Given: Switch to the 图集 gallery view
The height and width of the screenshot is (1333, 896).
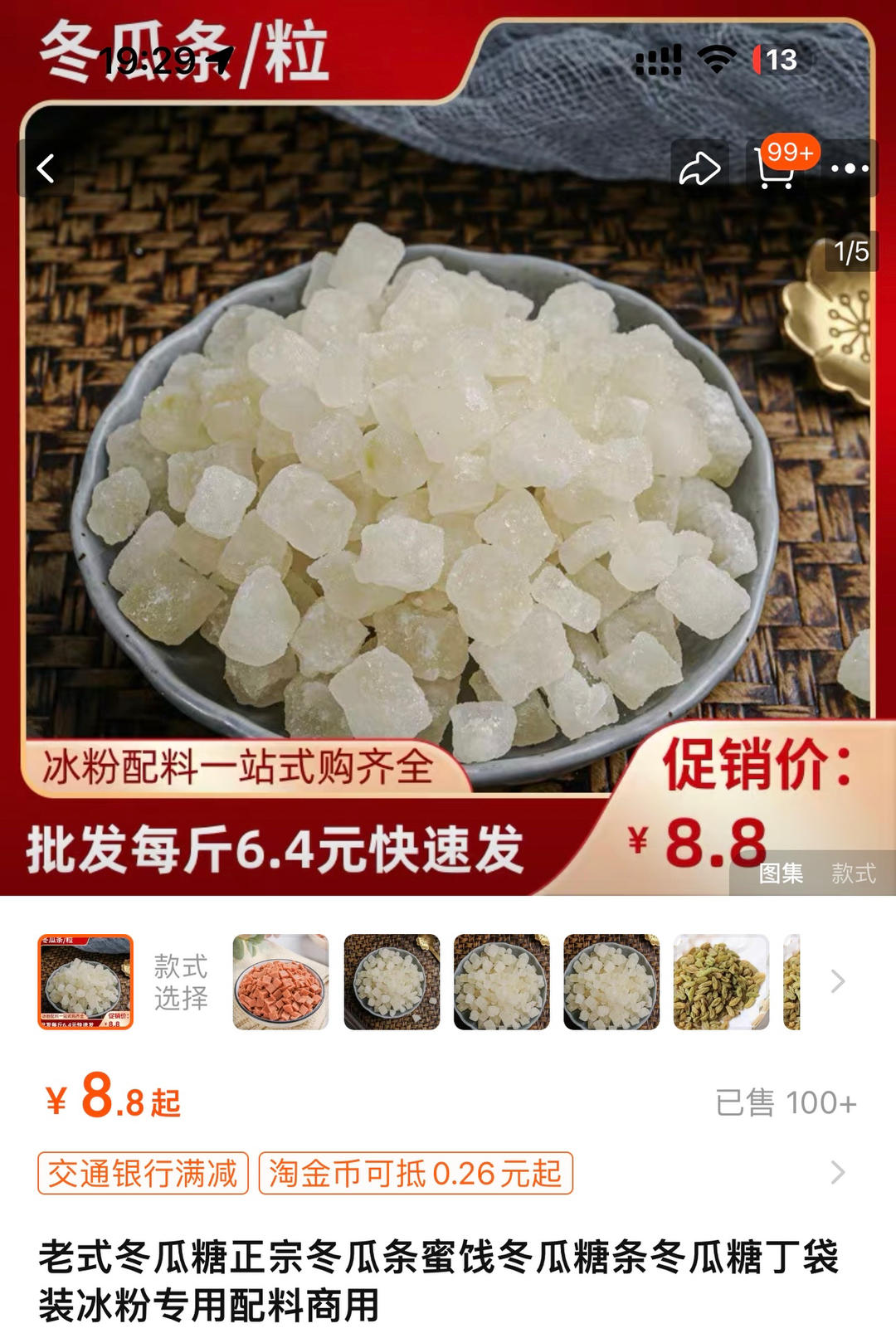Looking at the screenshot, I should [781, 873].
